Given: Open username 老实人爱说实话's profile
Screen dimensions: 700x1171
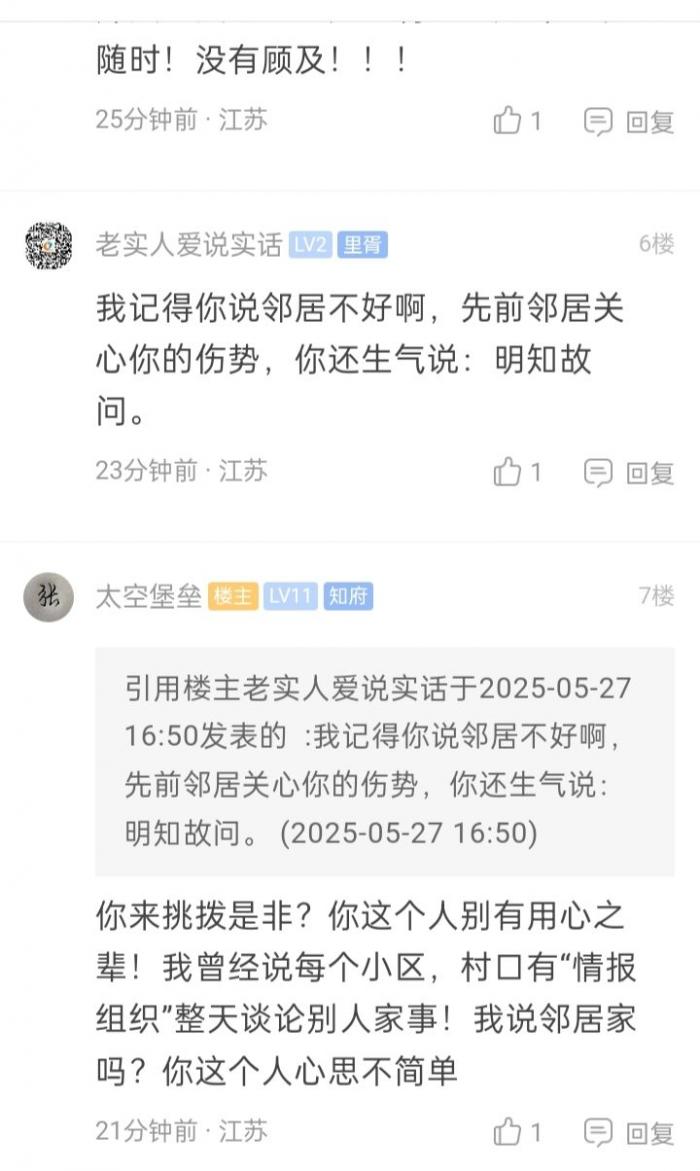Looking at the screenshot, I should (x=188, y=245).
